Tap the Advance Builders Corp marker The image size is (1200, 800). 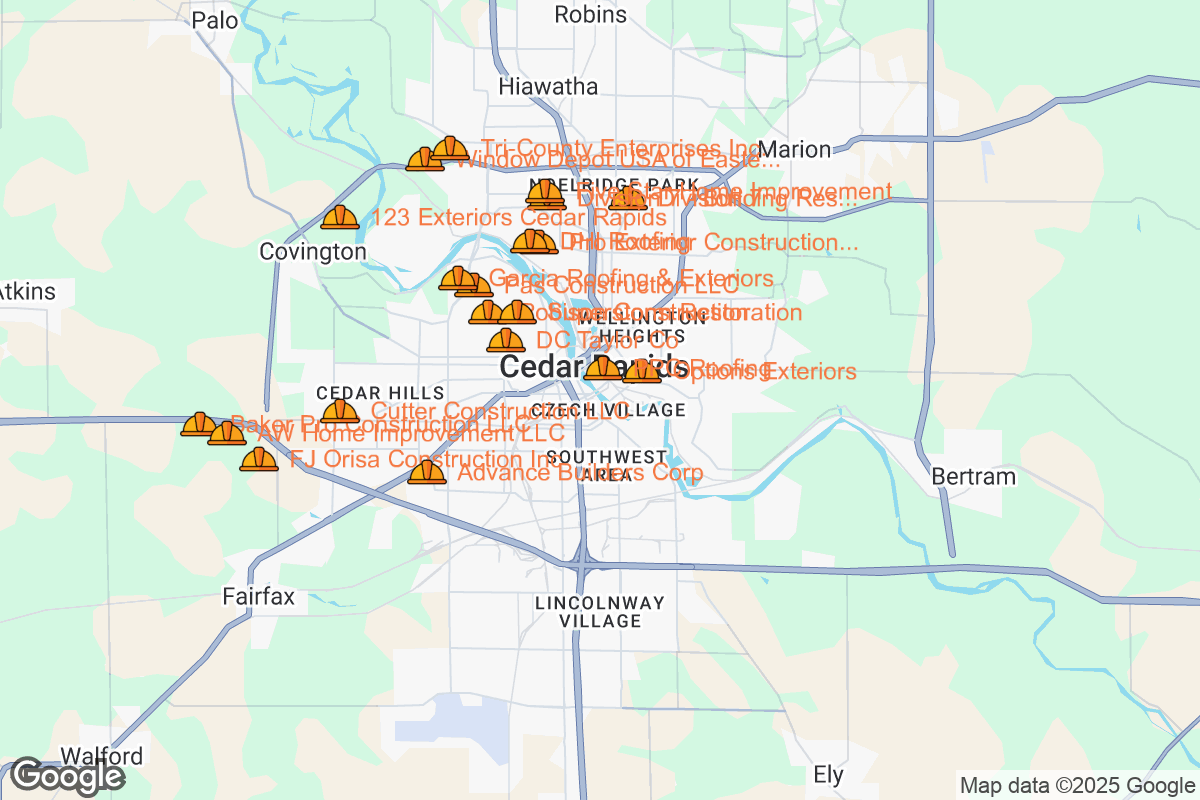427,472
